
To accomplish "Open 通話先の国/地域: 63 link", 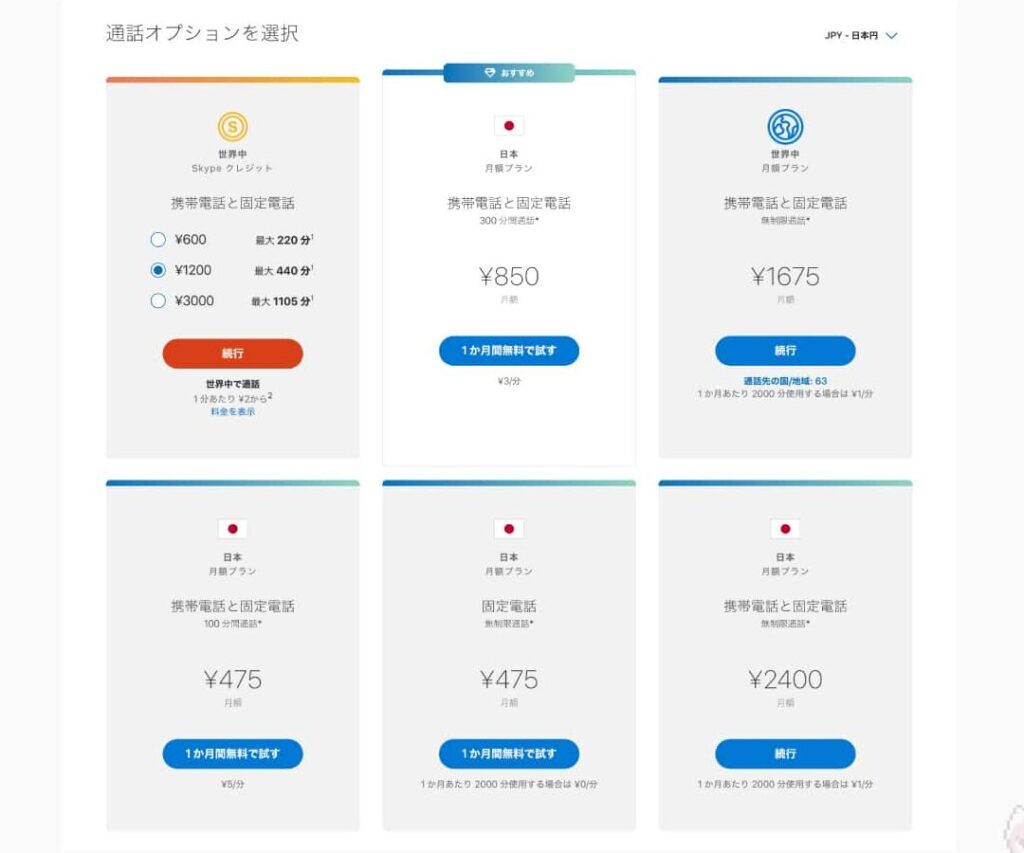I will [x=785, y=381].
